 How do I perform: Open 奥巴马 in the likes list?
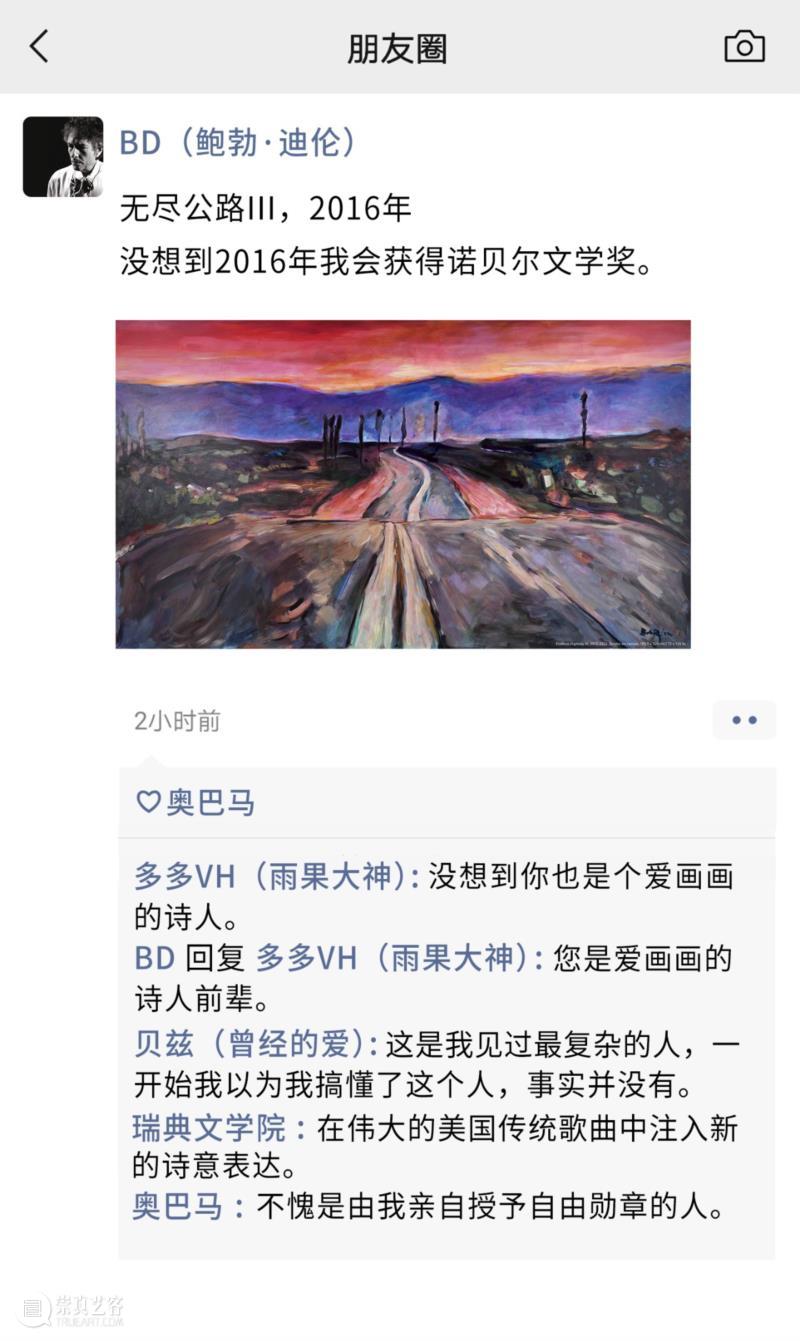point(210,802)
